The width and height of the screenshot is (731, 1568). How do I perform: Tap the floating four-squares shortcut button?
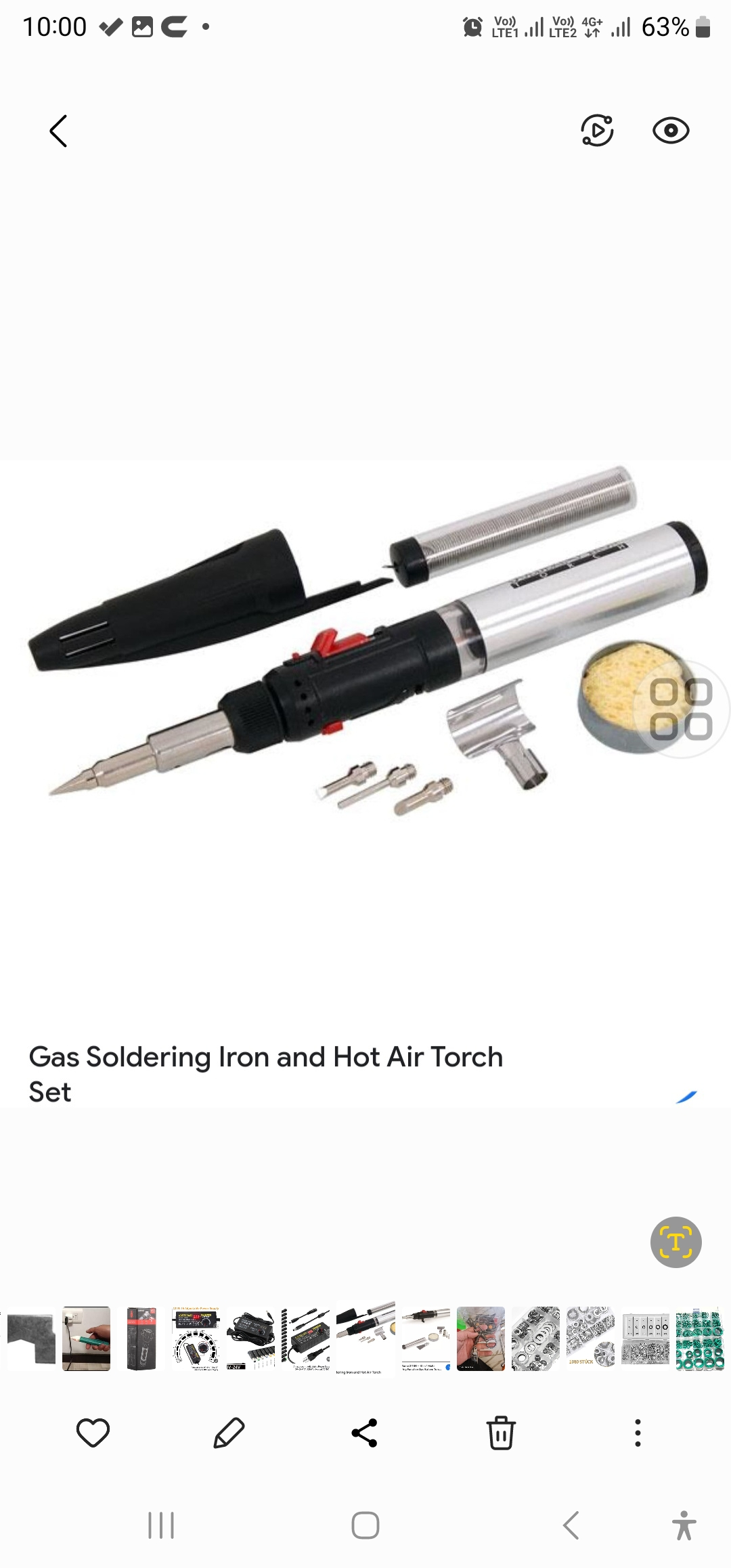click(x=681, y=709)
